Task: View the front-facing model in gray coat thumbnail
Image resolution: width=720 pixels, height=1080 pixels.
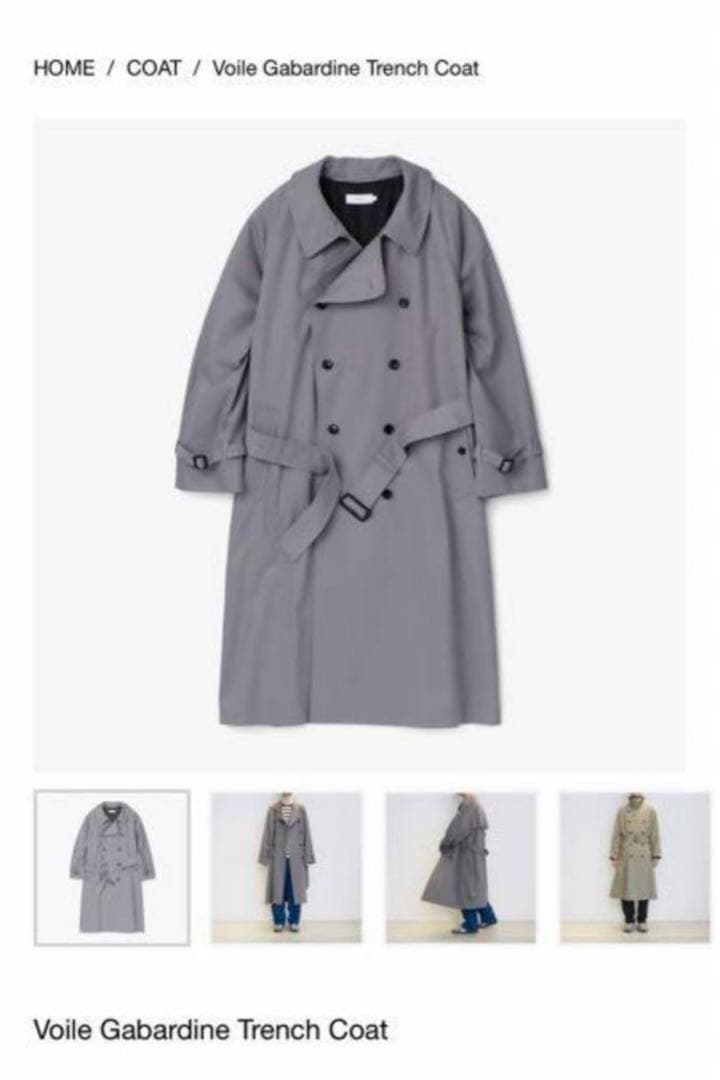Action: pyautogui.click(x=286, y=867)
